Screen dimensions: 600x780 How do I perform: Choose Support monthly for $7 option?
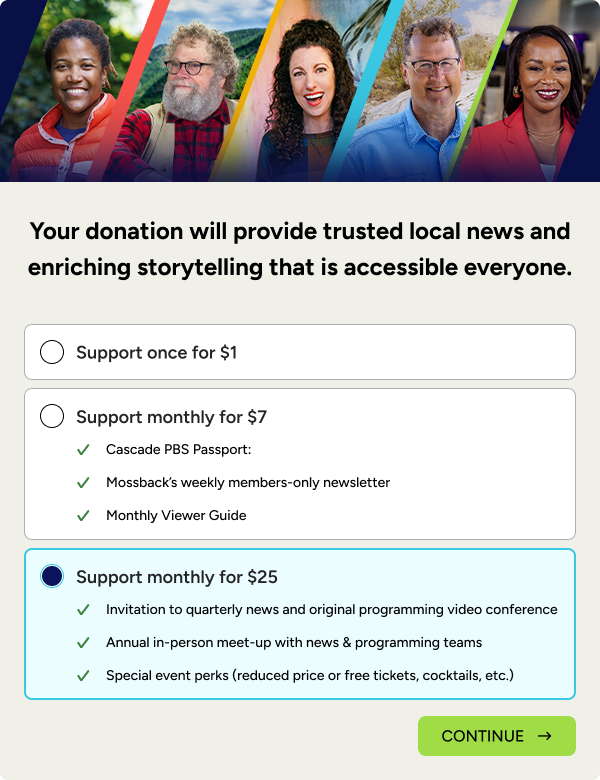52,416
